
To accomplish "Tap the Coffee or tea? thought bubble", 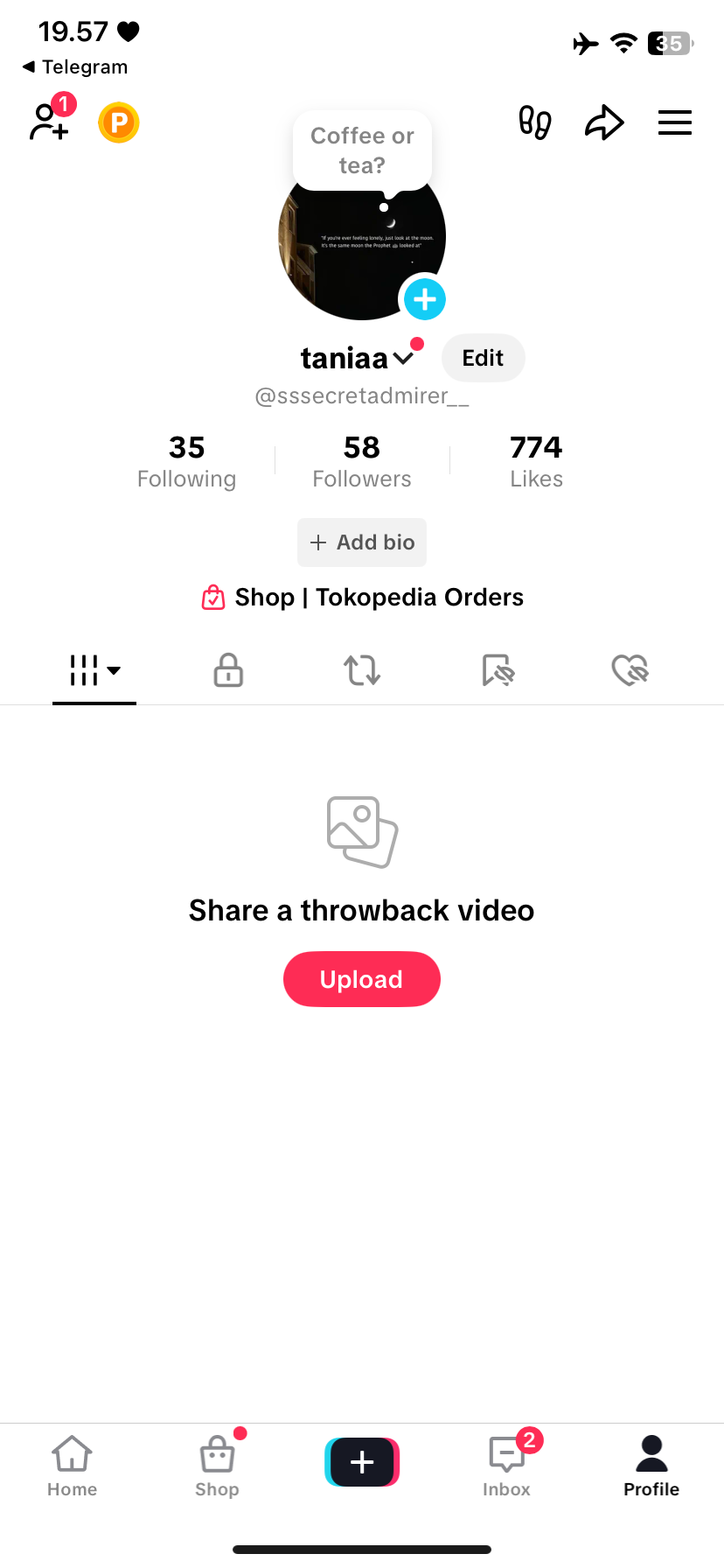I will pos(362,150).
